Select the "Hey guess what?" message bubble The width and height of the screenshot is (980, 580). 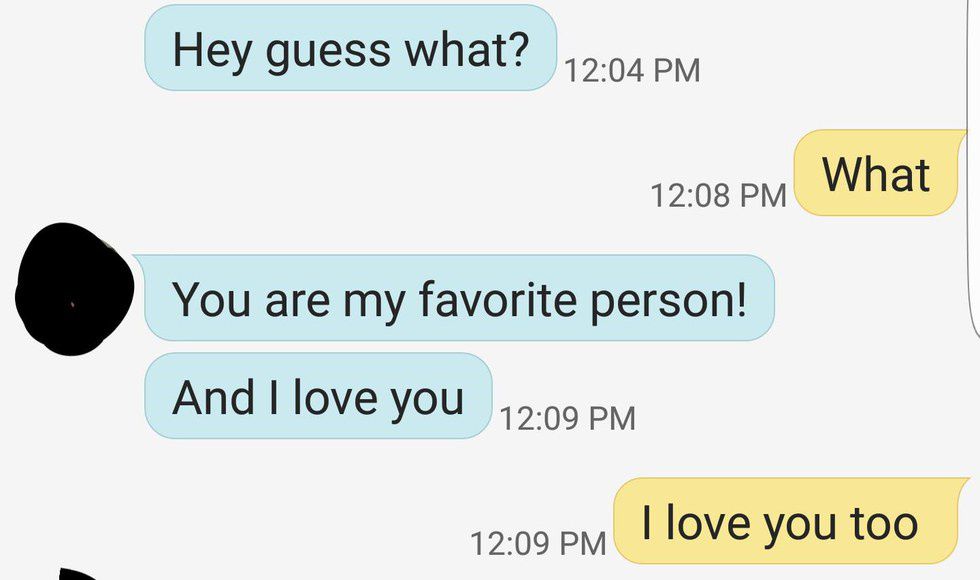click(x=350, y=48)
